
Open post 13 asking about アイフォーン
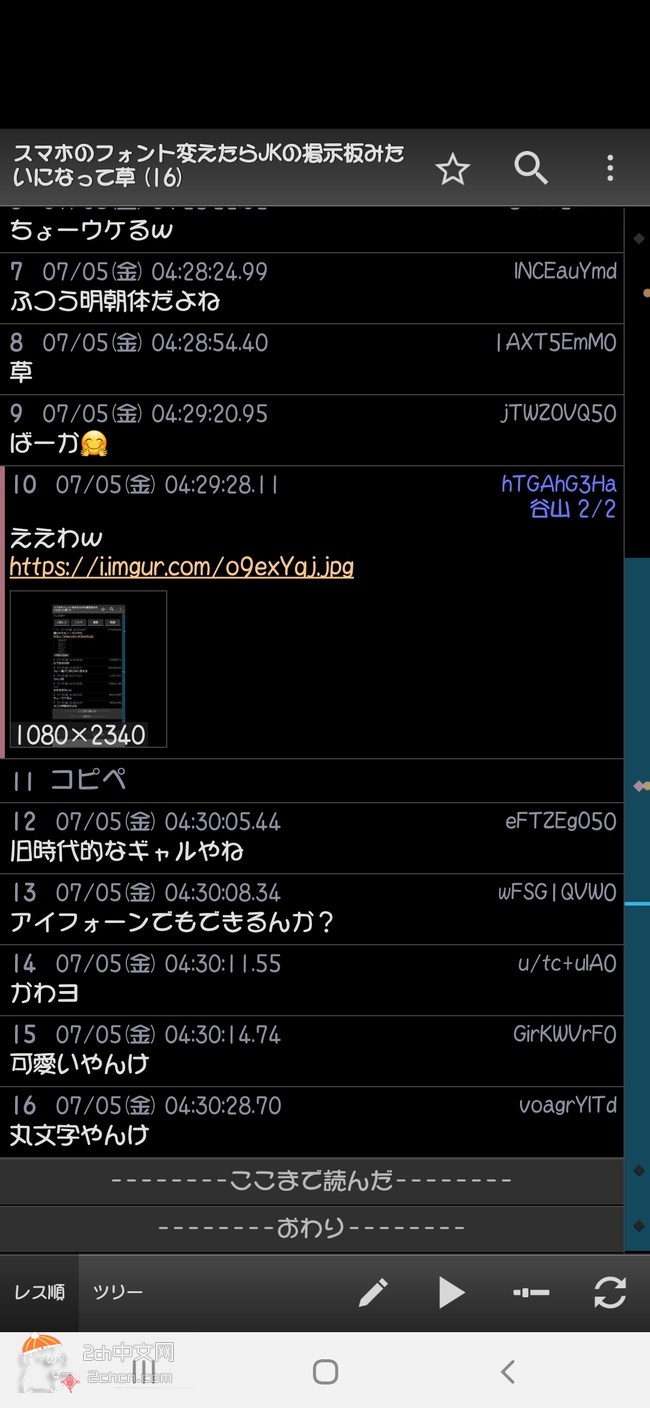[x=311, y=909]
